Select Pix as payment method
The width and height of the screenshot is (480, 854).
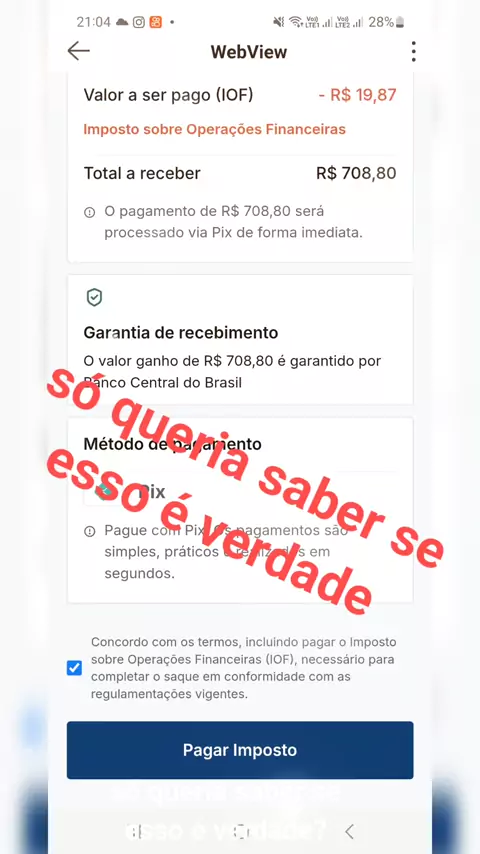(240, 492)
